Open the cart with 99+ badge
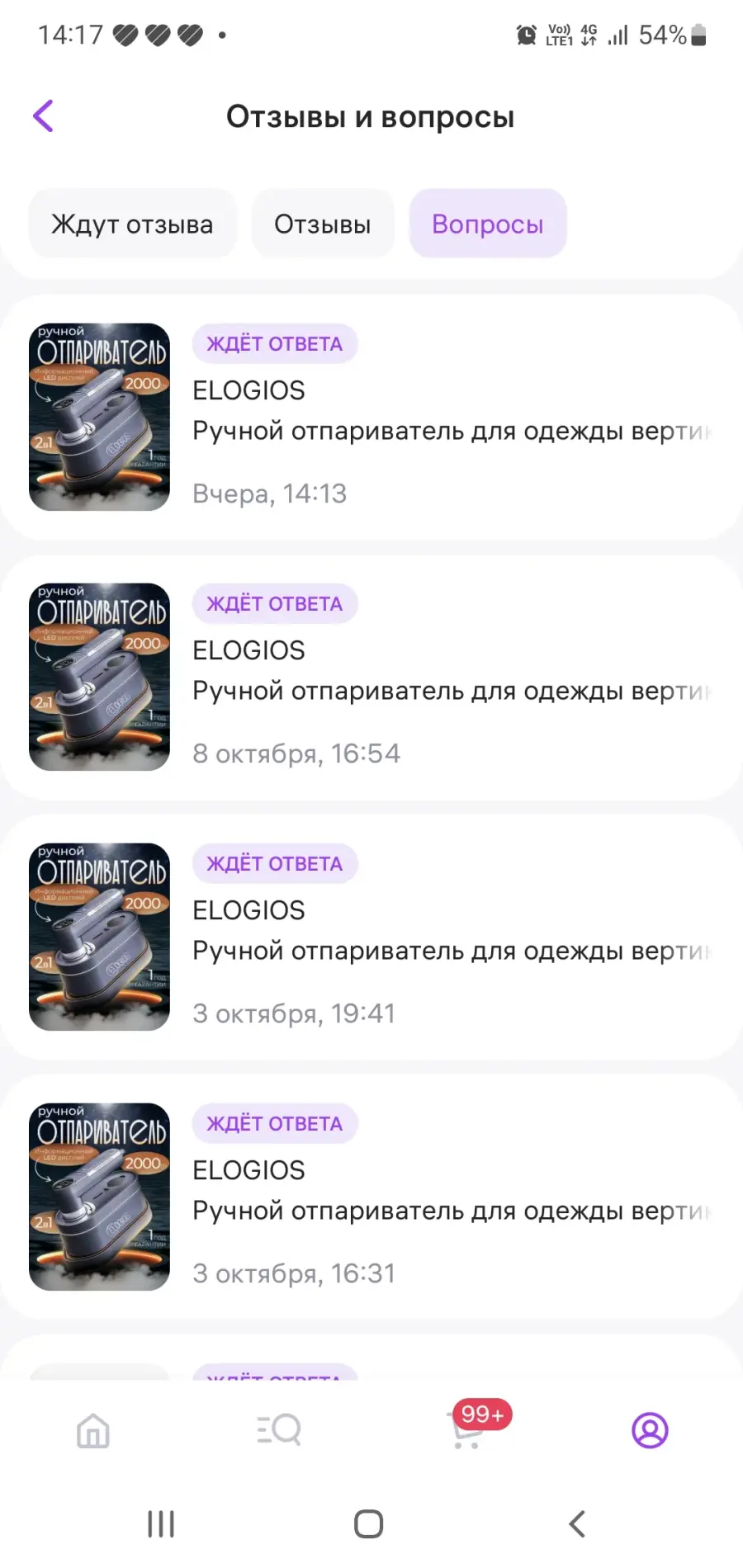This screenshot has height=1568, width=743. pos(468,1429)
